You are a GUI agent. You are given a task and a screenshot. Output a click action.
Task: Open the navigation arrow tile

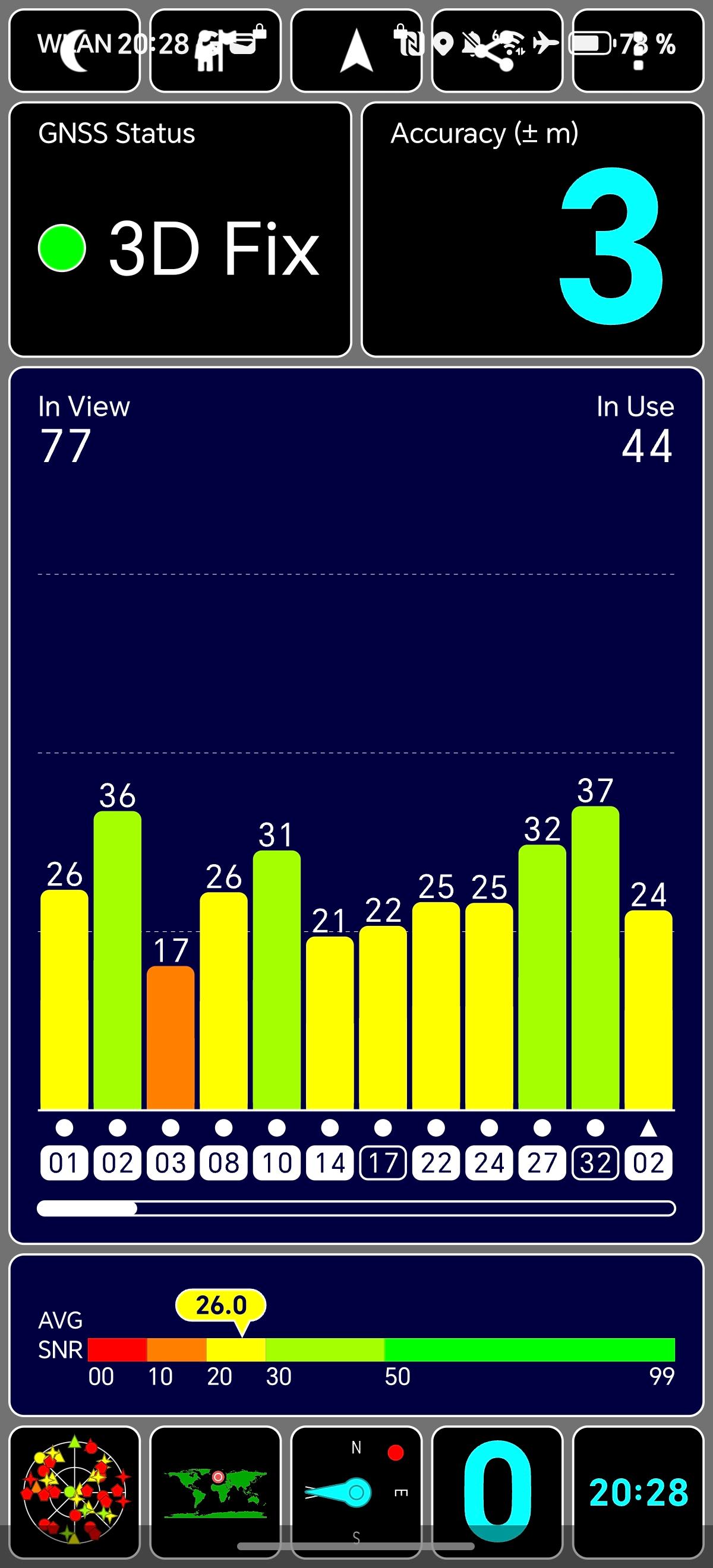point(356,51)
